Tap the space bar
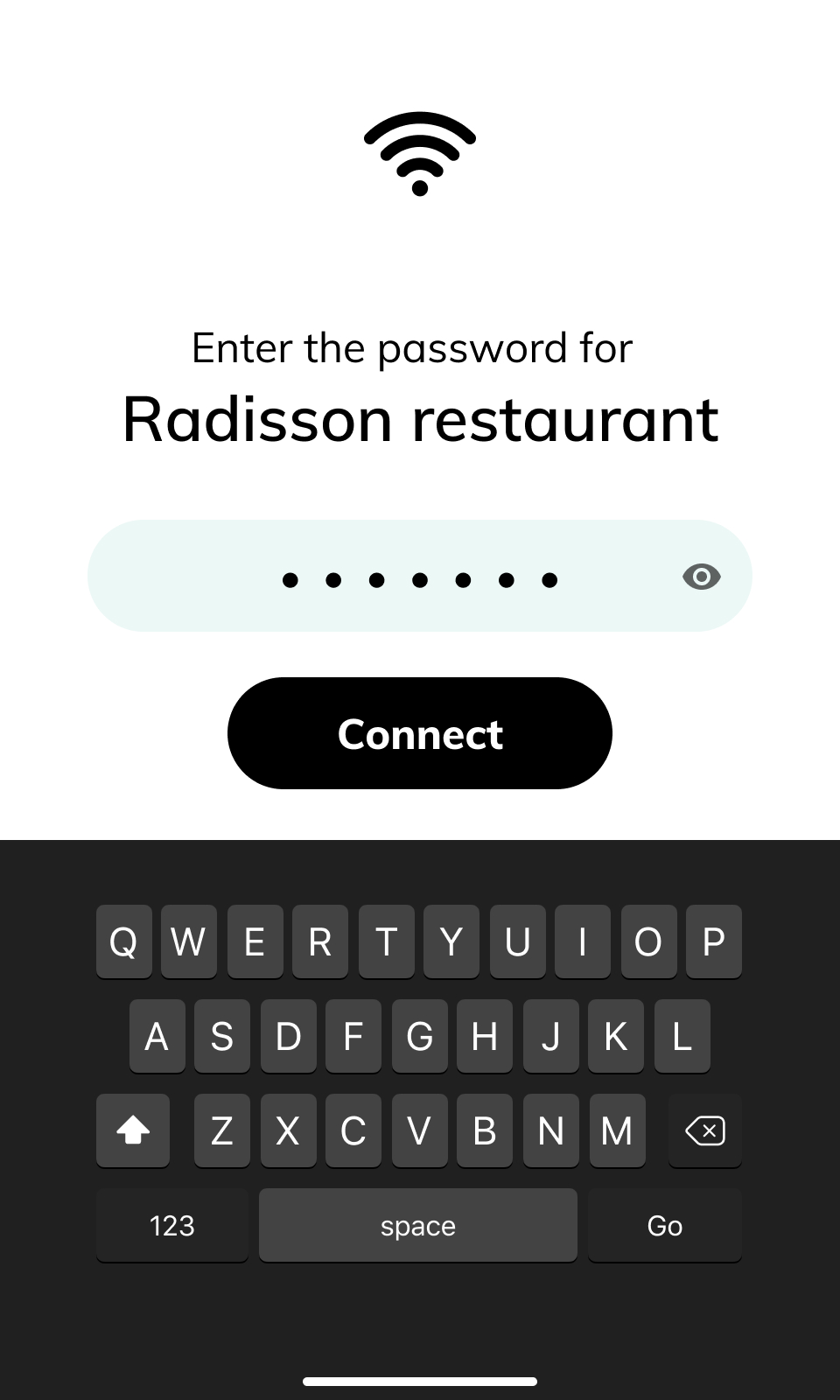Viewport: 840px width, 1400px height. click(417, 1225)
